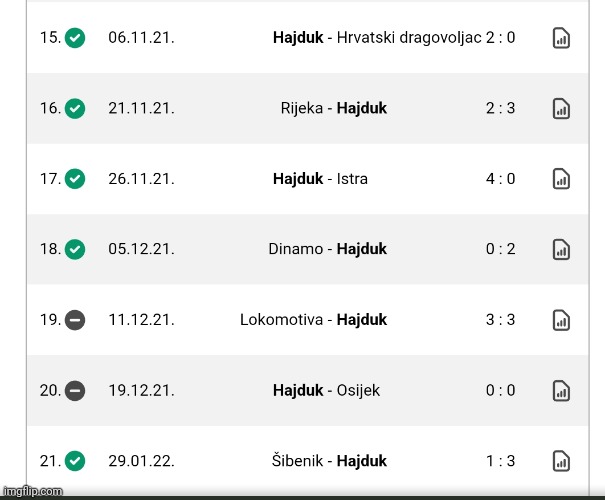
Task: View the Rijeka - Hajduk match report
Action: 561,108
